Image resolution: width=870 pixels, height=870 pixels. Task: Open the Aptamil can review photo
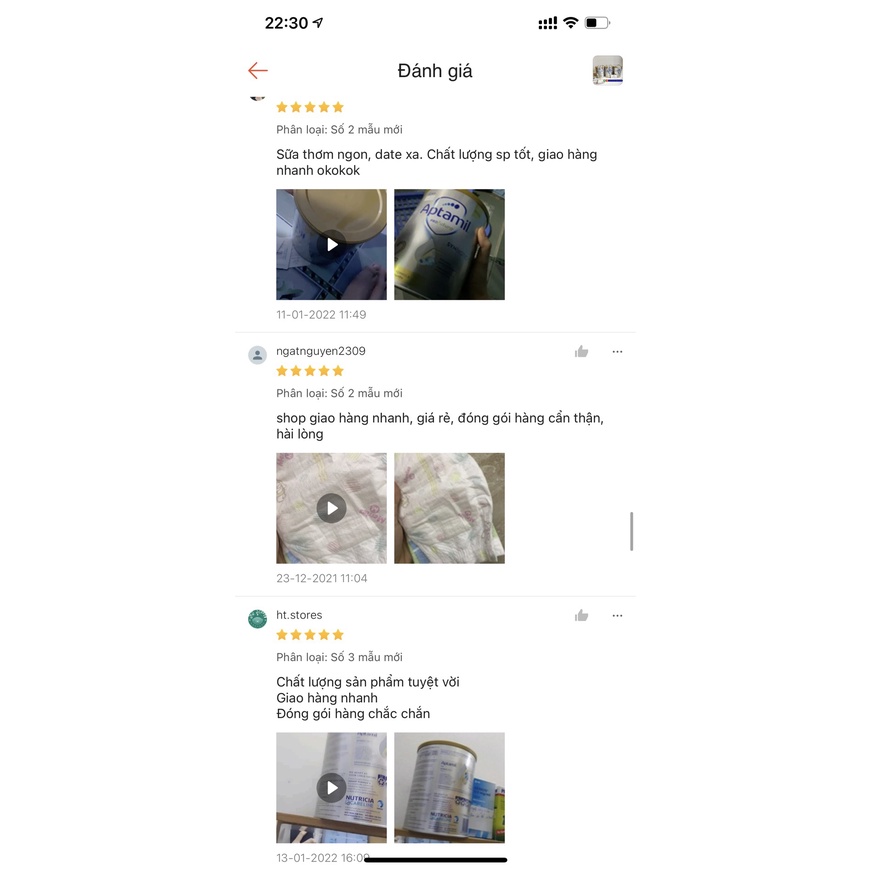(449, 244)
